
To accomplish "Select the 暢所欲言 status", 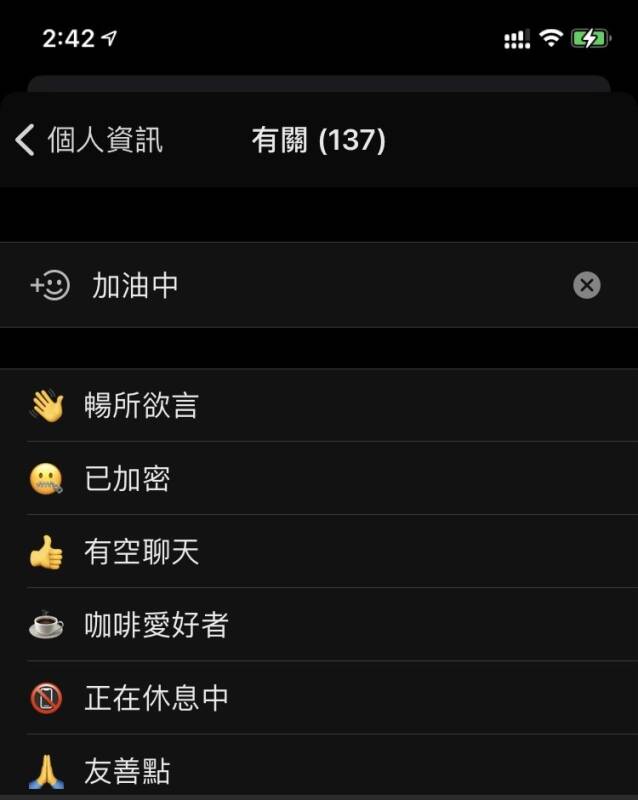I will pos(140,406).
